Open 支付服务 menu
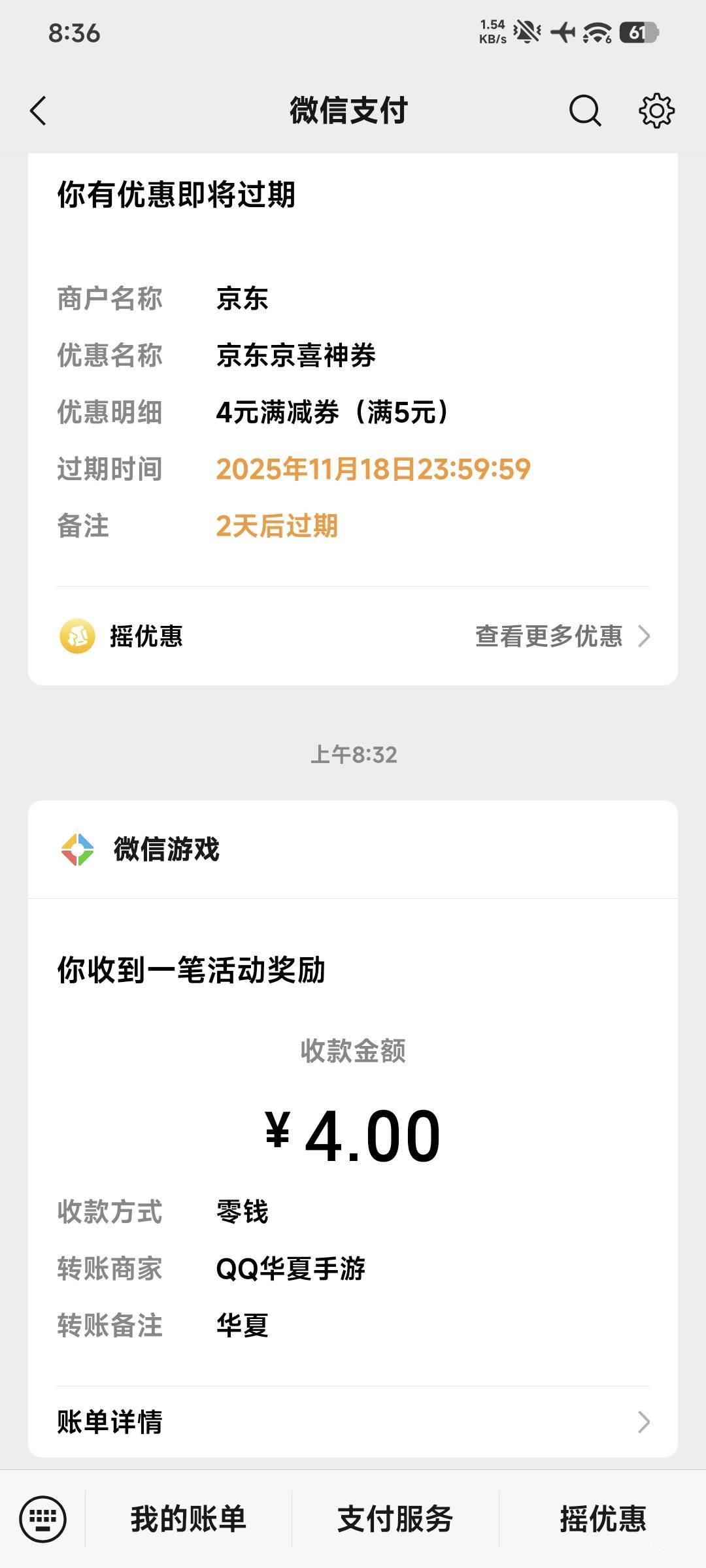The width and height of the screenshot is (706, 1568). [x=395, y=1519]
